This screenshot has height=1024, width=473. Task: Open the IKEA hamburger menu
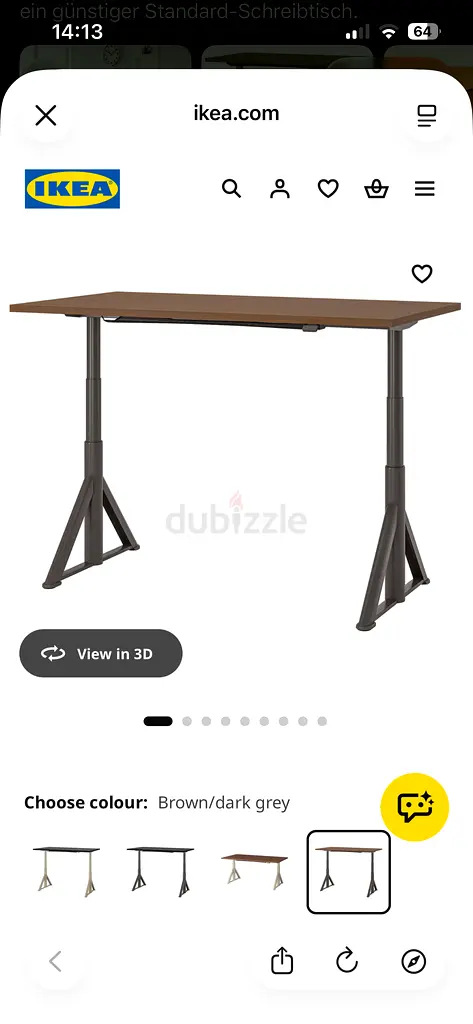pyautogui.click(x=425, y=189)
